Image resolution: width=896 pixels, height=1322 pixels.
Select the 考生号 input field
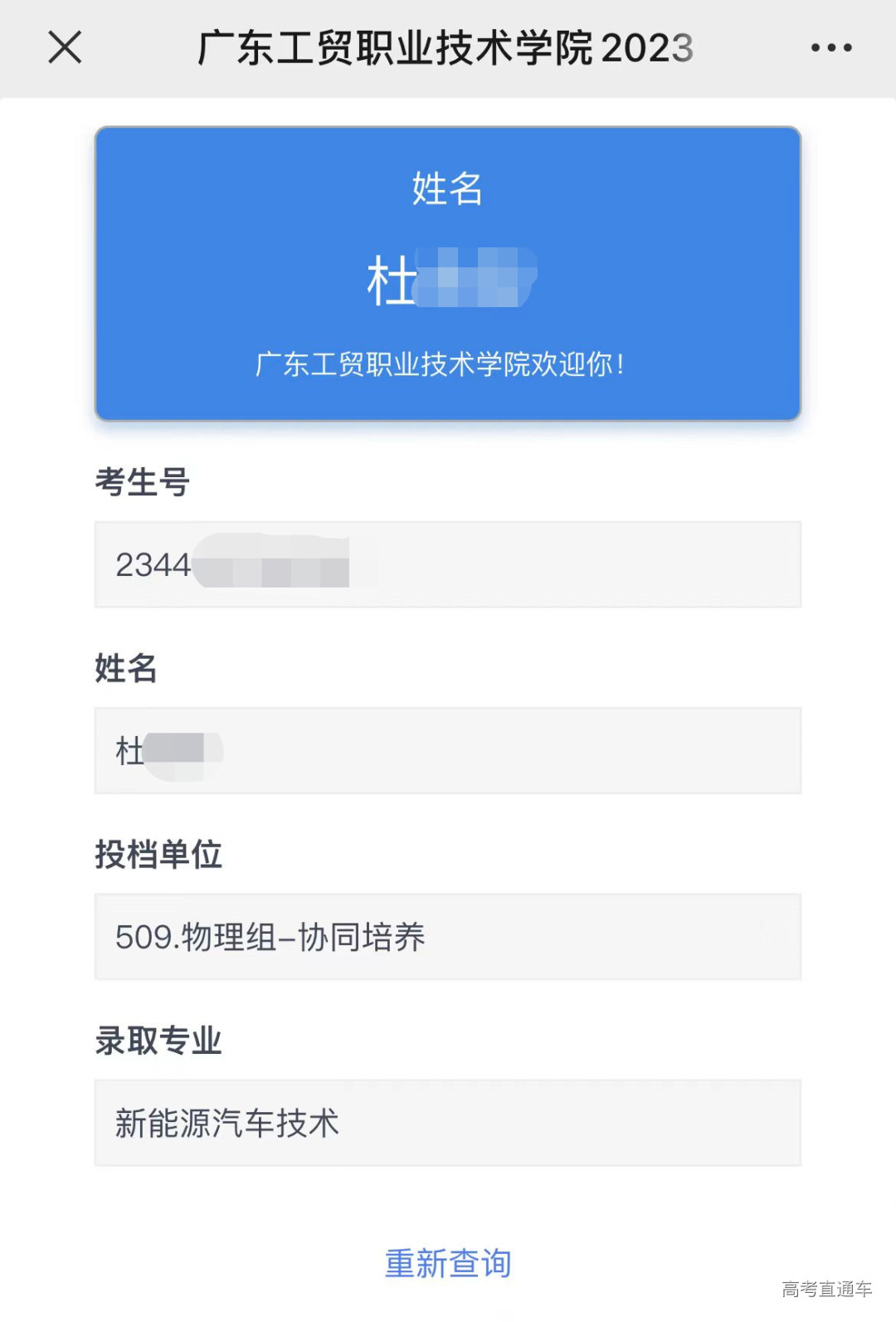(448, 564)
